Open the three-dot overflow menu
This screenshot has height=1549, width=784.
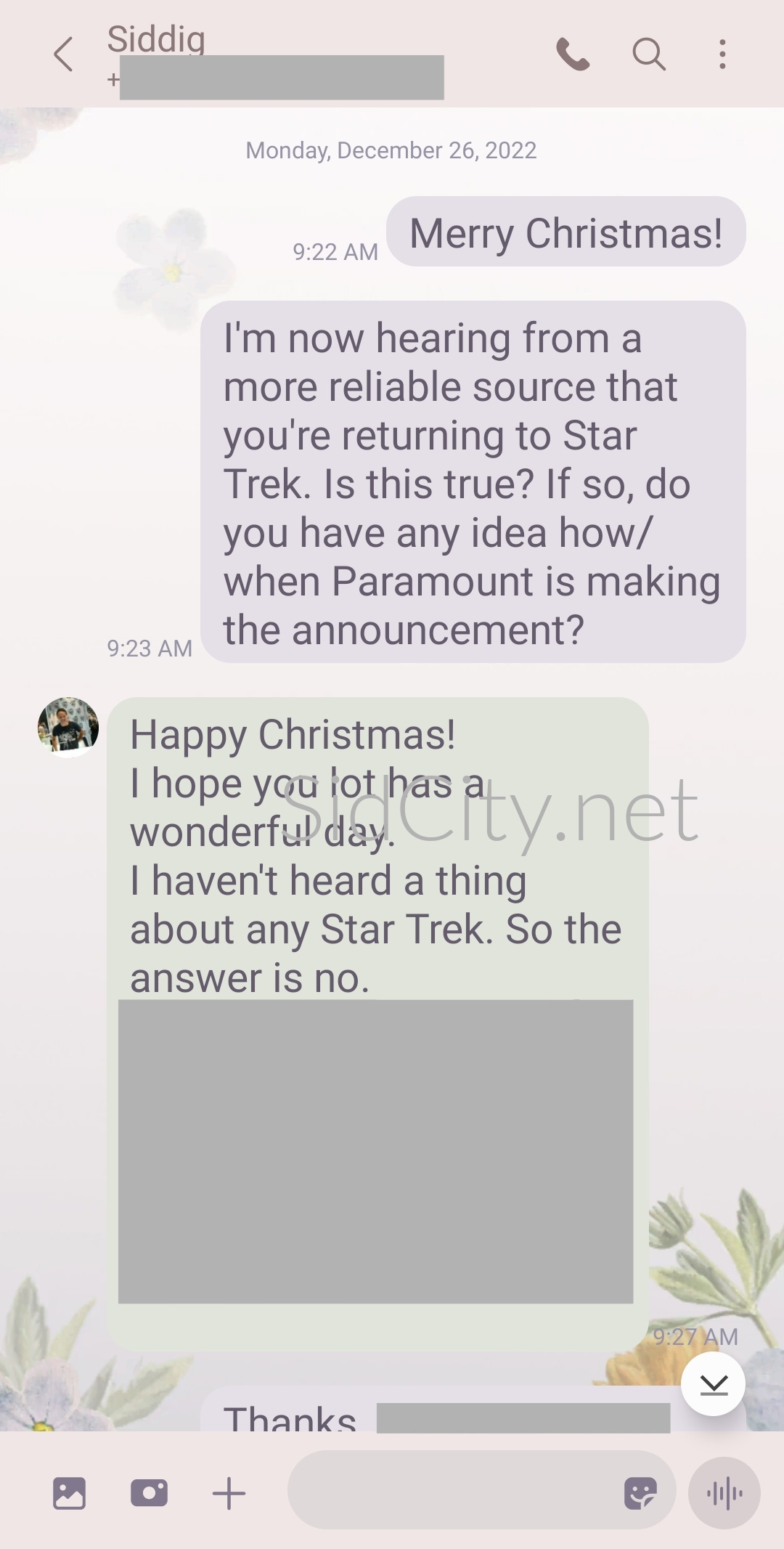pyautogui.click(x=722, y=54)
